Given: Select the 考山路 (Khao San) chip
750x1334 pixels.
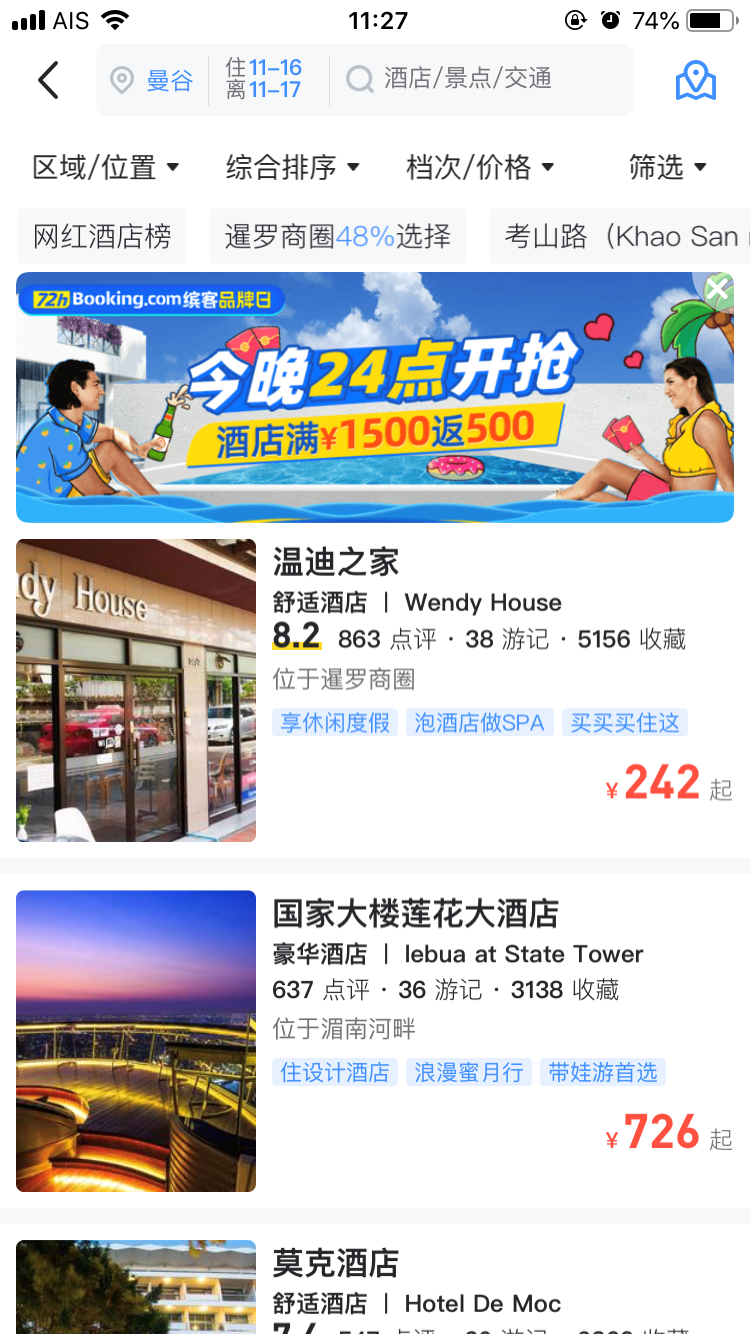Looking at the screenshot, I should 620,236.
